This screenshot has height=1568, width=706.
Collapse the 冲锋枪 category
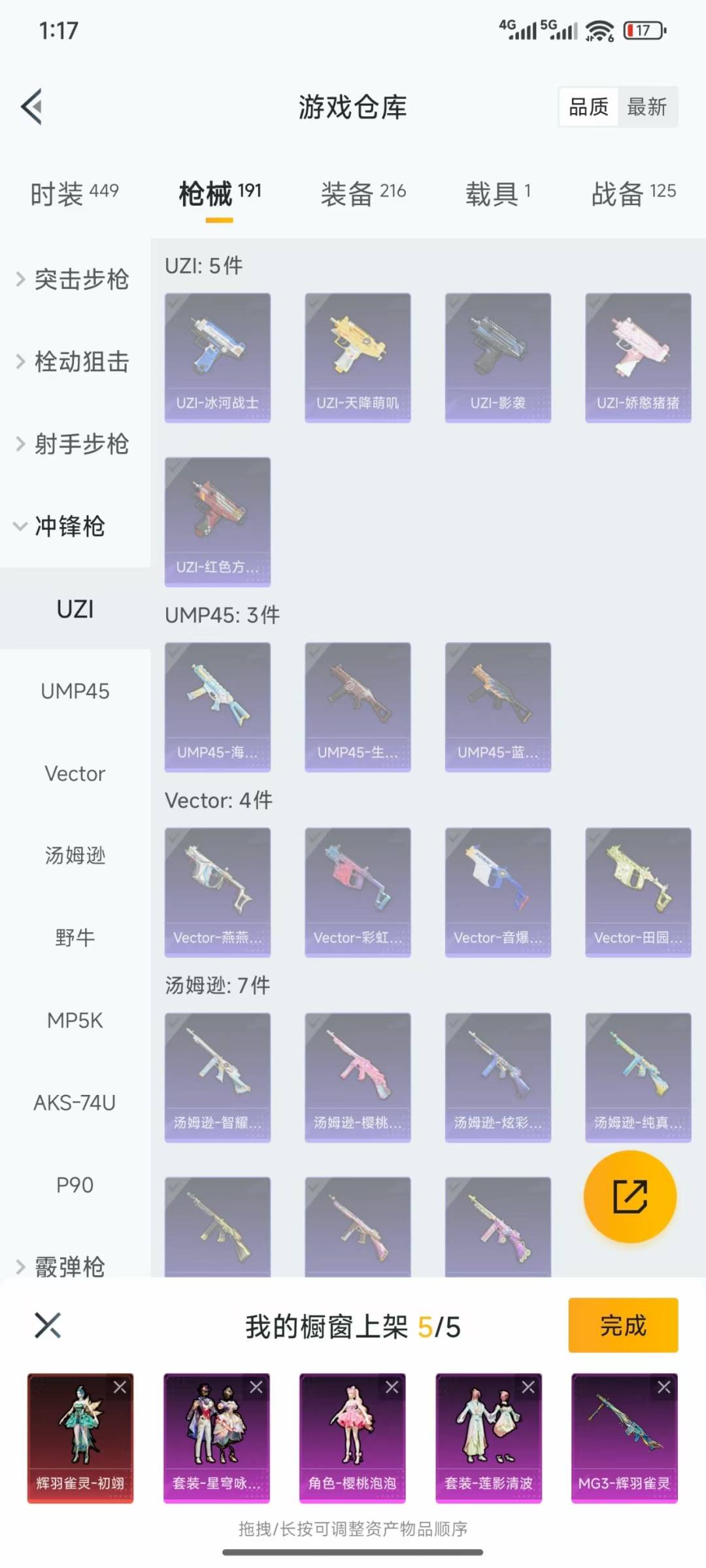point(68,527)
